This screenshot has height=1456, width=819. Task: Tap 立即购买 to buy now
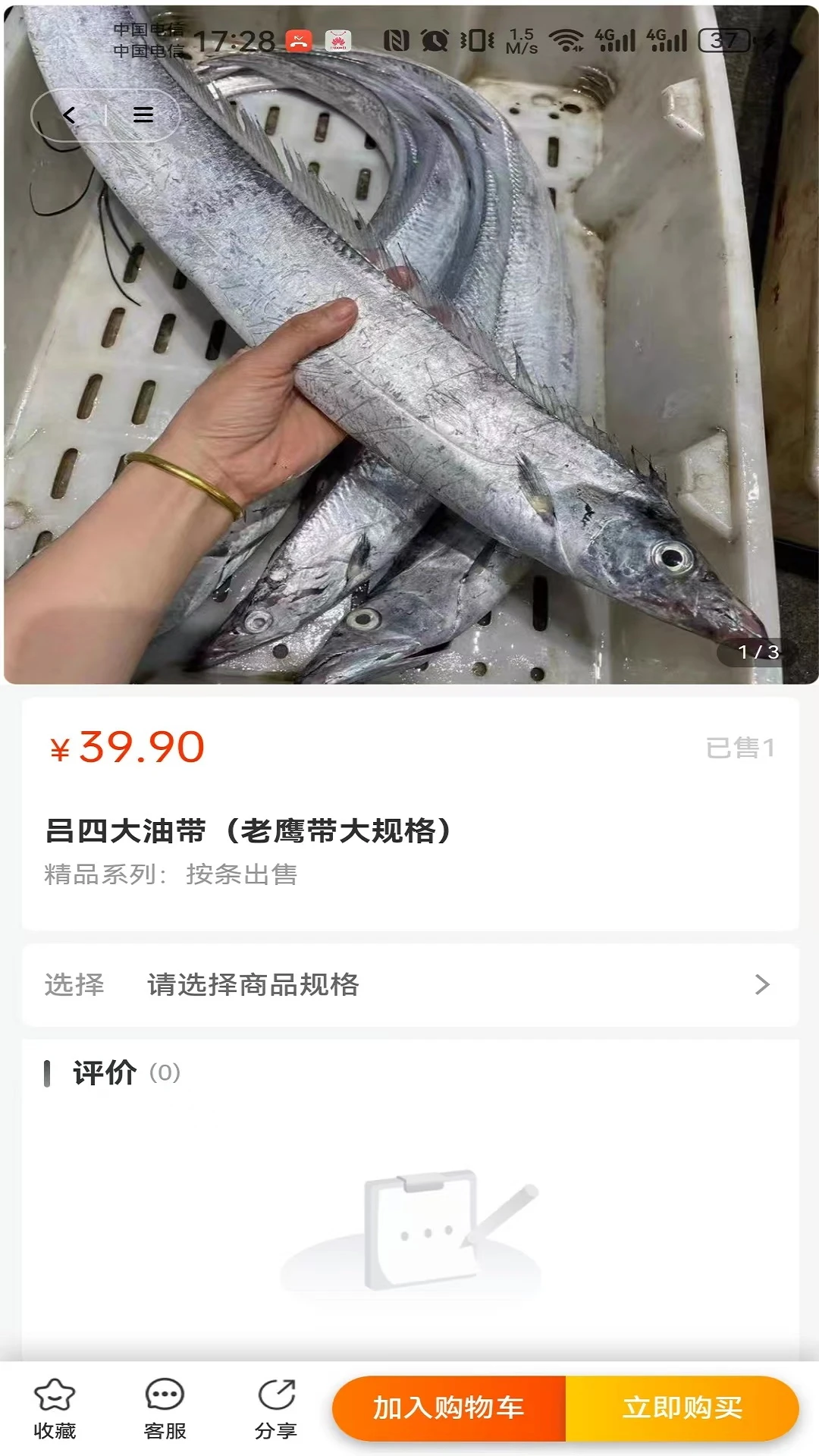pyautogui.click(x=679, y=1407)
